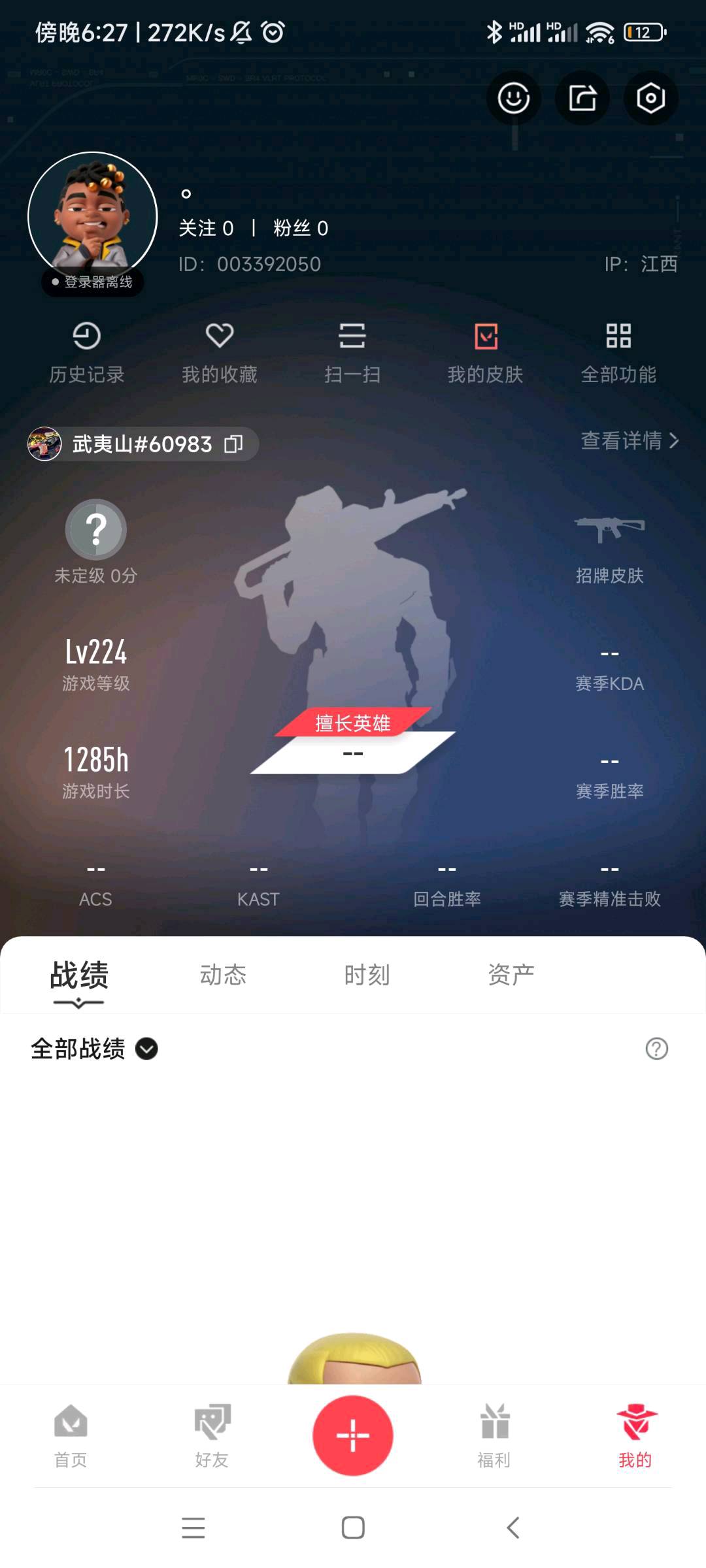Open settings hexagon icon

tap(651, 99)
